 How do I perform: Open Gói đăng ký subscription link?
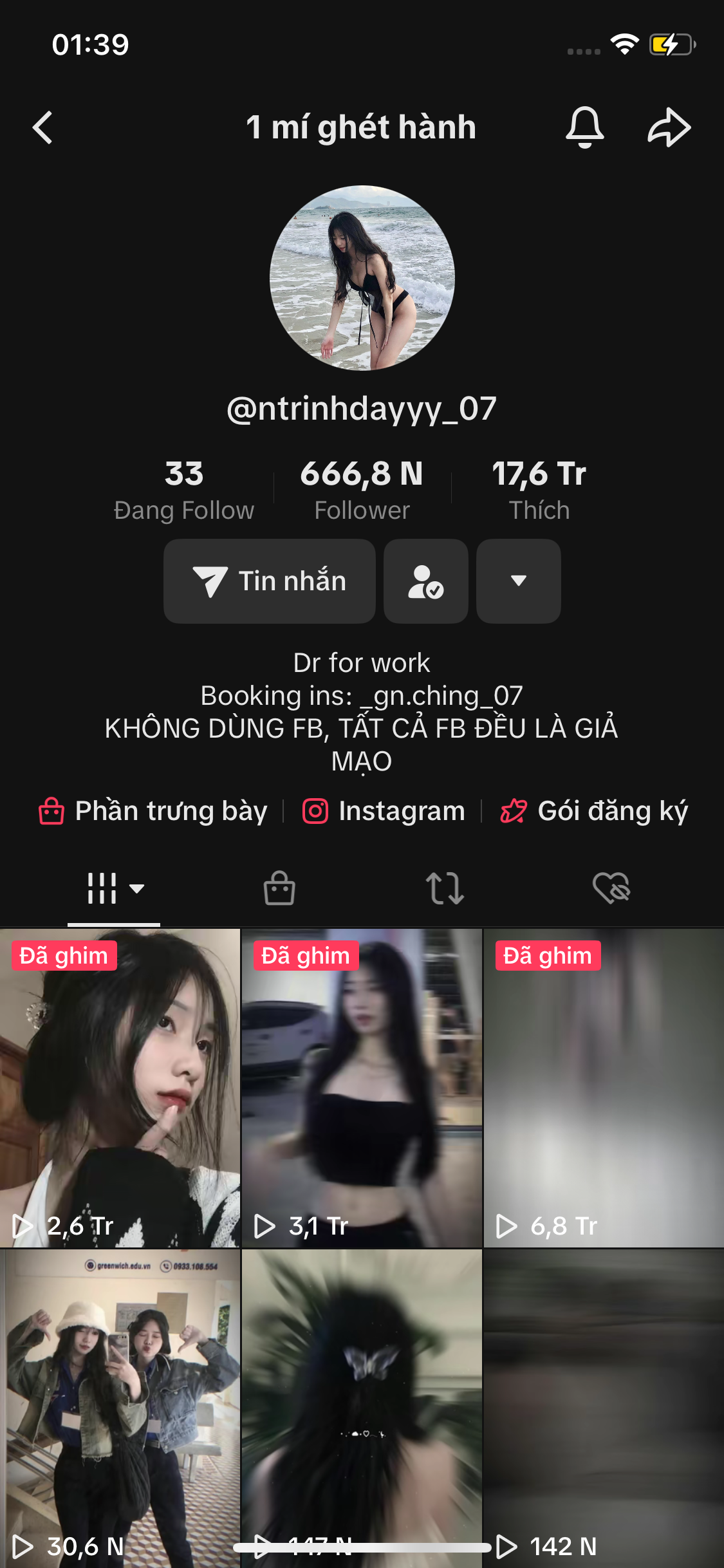[594, 811]
